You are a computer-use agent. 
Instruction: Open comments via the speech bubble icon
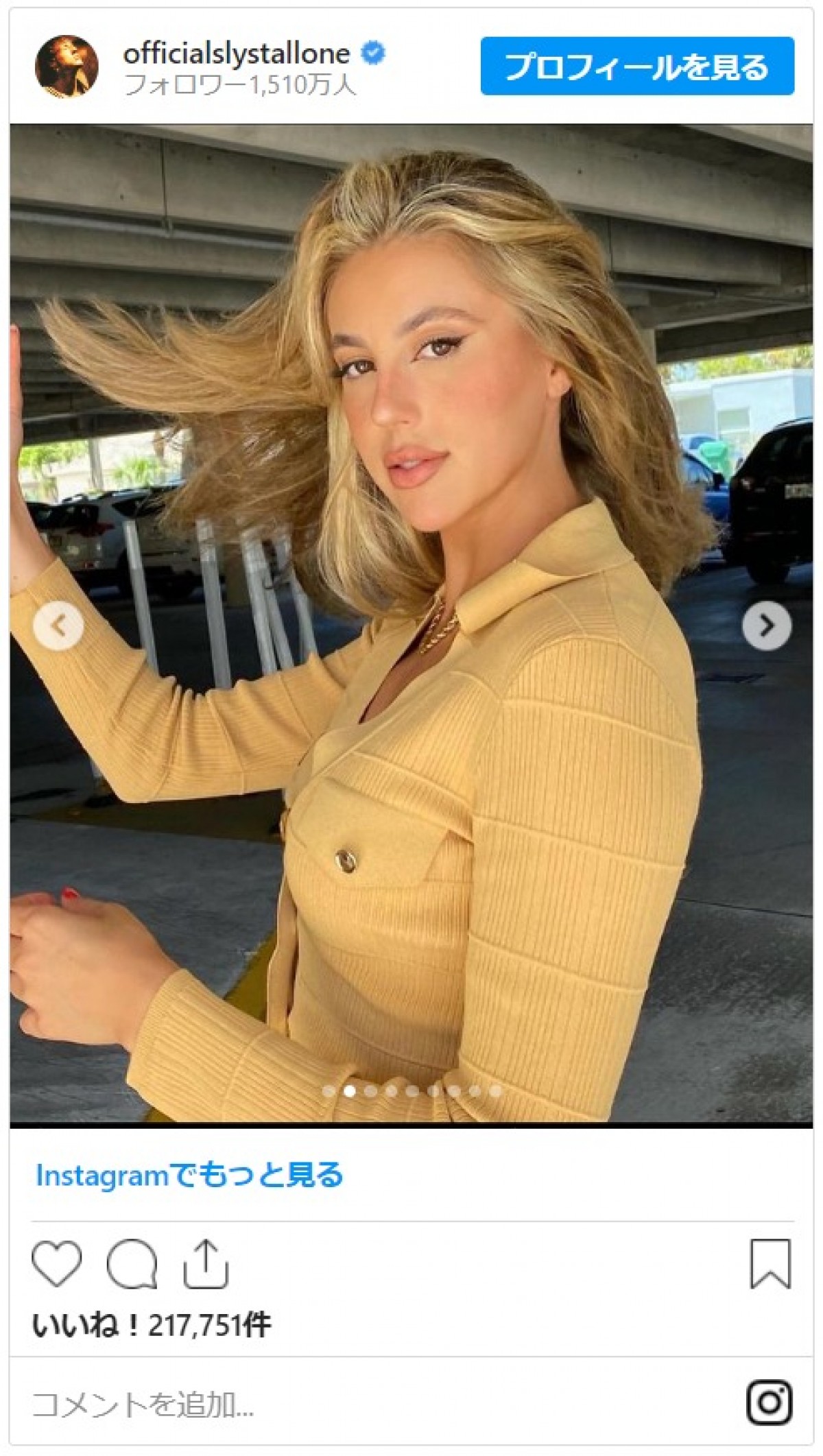132,1263
